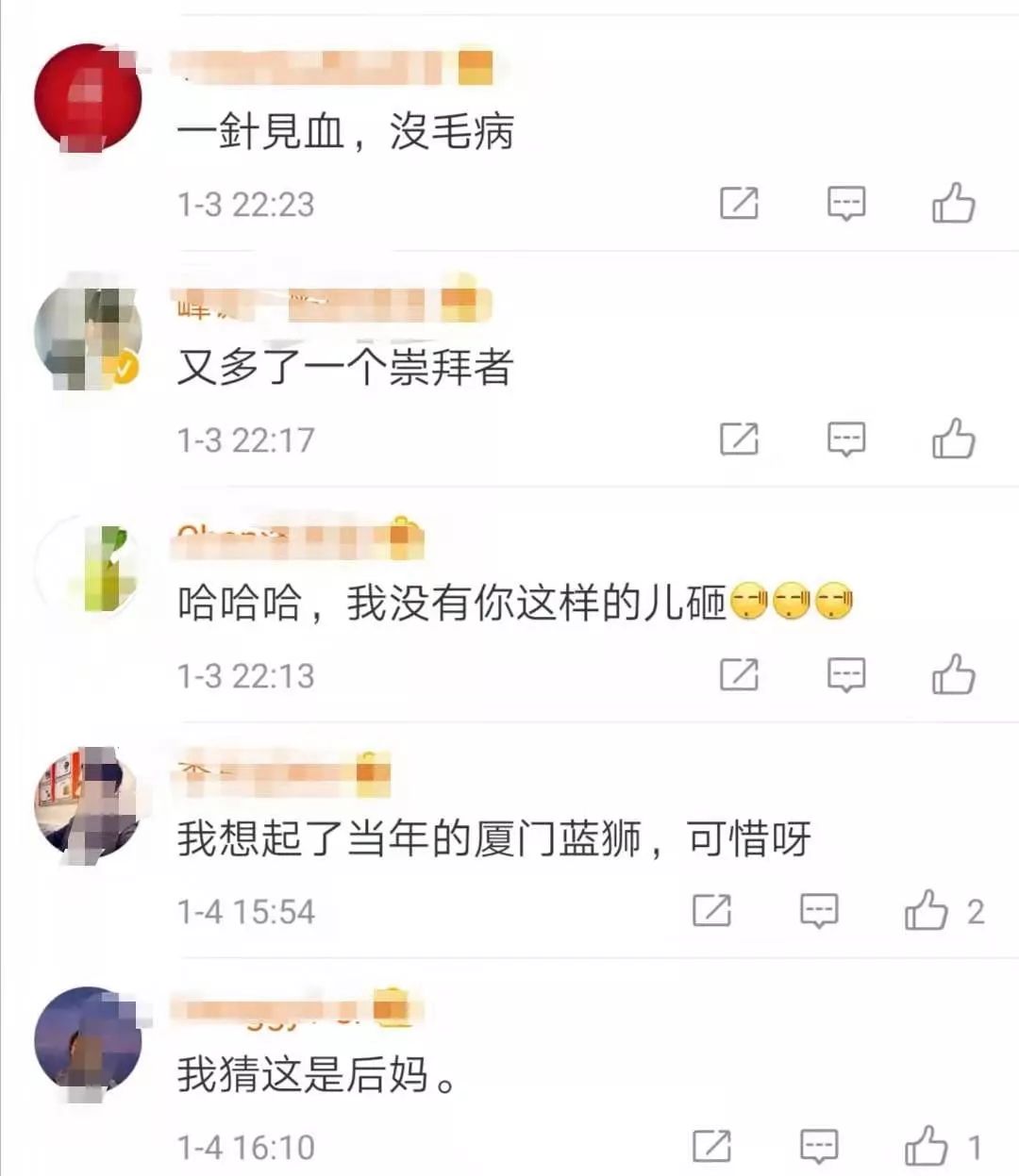Screen dimensions: 1019x1176
Task: Tap the first sleepy-face emoji in the 哈哈哈 comment
Action: [748, 602]
